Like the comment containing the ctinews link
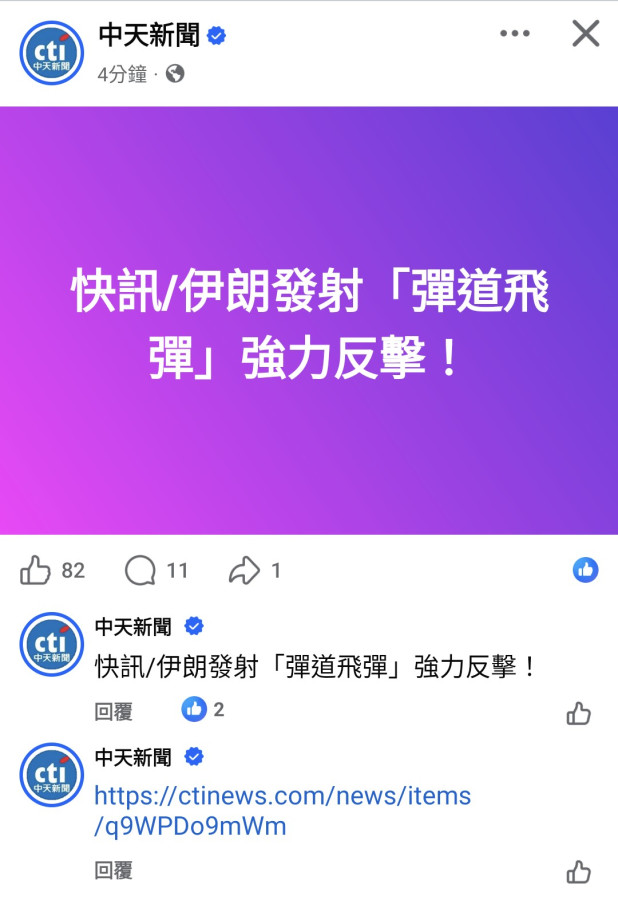The height and width of the screenshot is (900, 618). (x=578, y=872)
